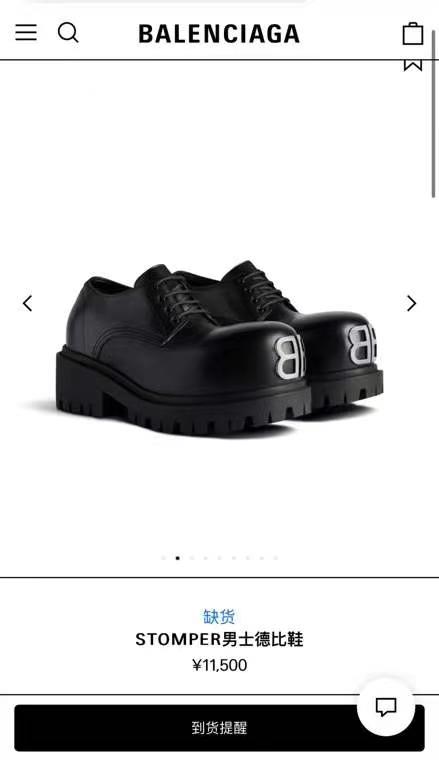Open the Stomper shoe product image

click(x=220, y=348)
